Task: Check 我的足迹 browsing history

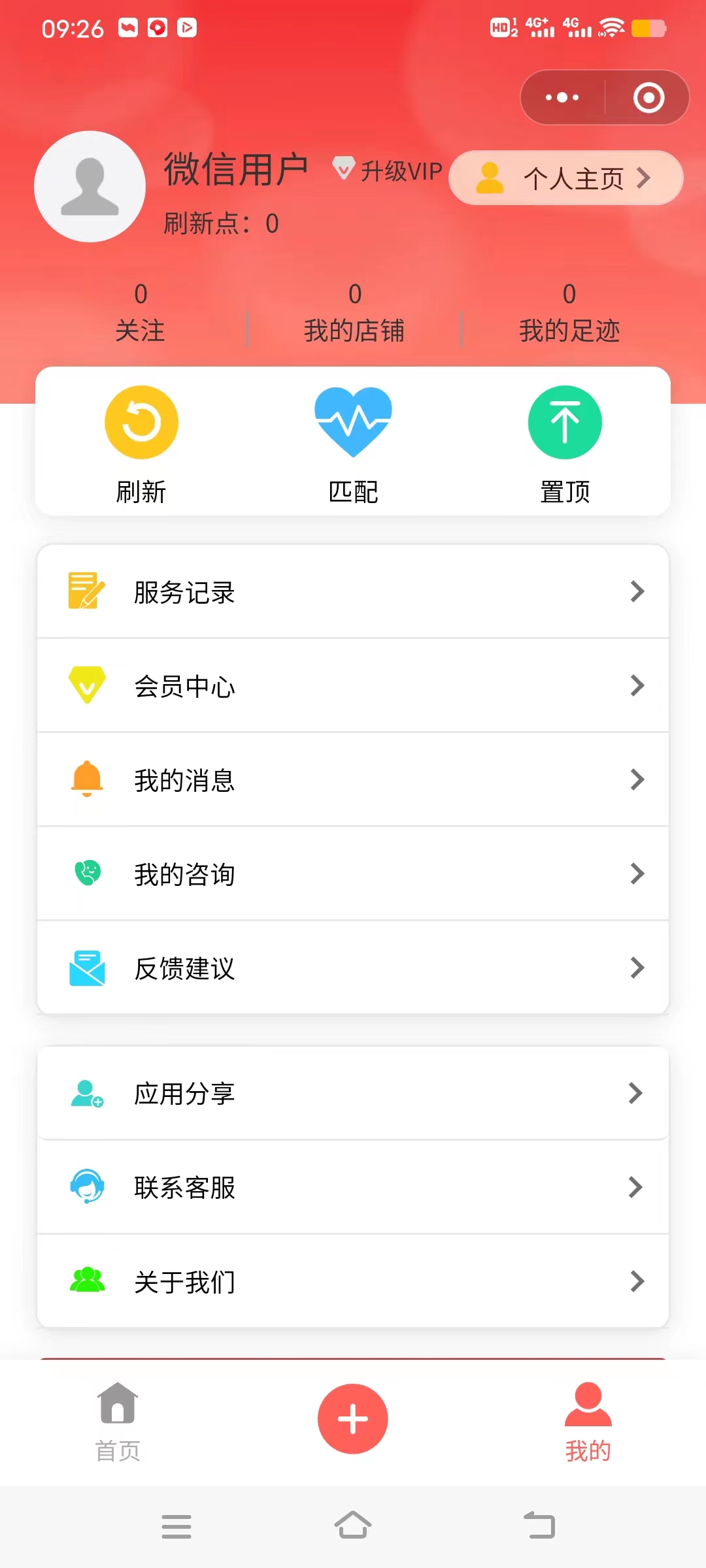Action: pos(569,314)
